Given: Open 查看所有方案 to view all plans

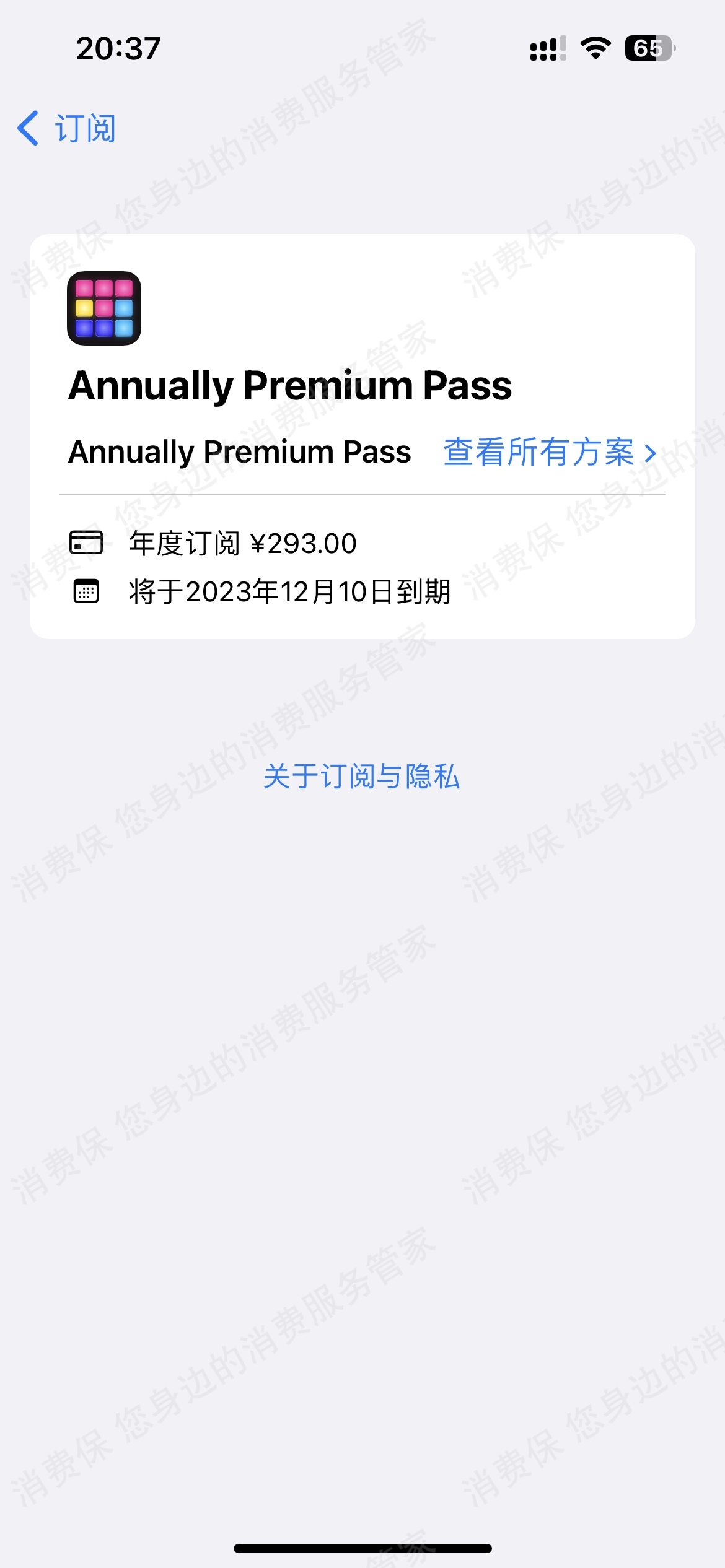Looking at the screenshot, I should (x=550, y=452).
